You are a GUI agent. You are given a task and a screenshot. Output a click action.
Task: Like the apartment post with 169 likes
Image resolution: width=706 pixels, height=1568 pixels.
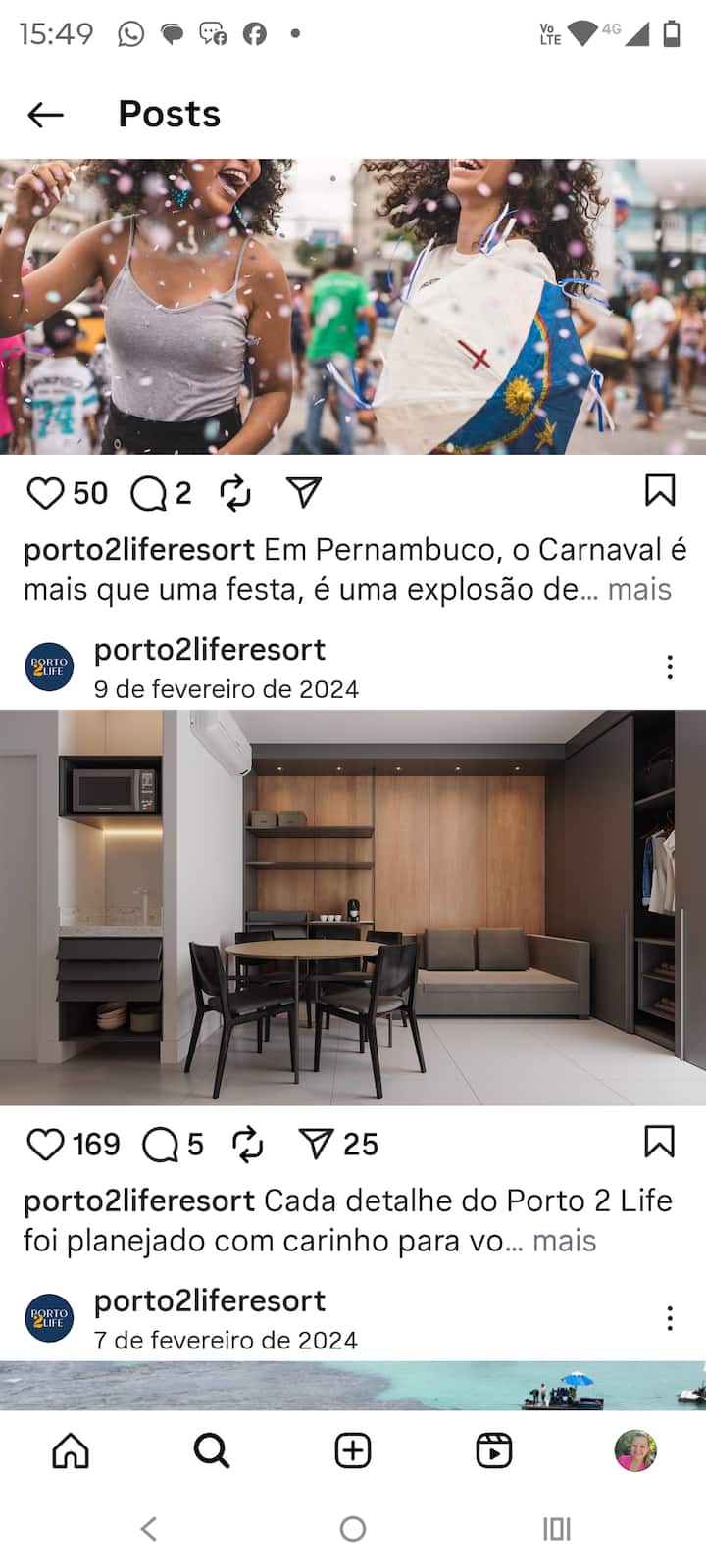click(45, 1144)
